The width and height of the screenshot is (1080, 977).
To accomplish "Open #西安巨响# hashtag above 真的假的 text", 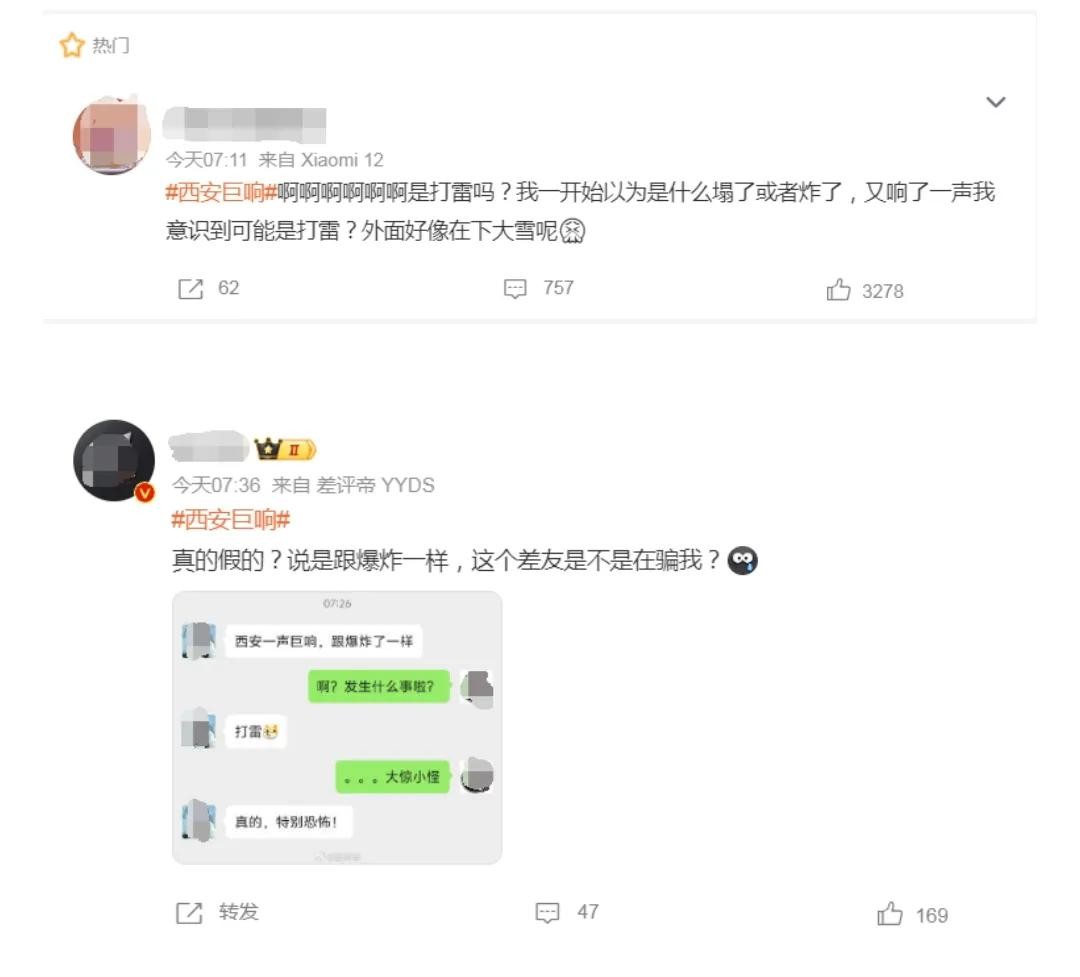I will (x=231, y=520).
